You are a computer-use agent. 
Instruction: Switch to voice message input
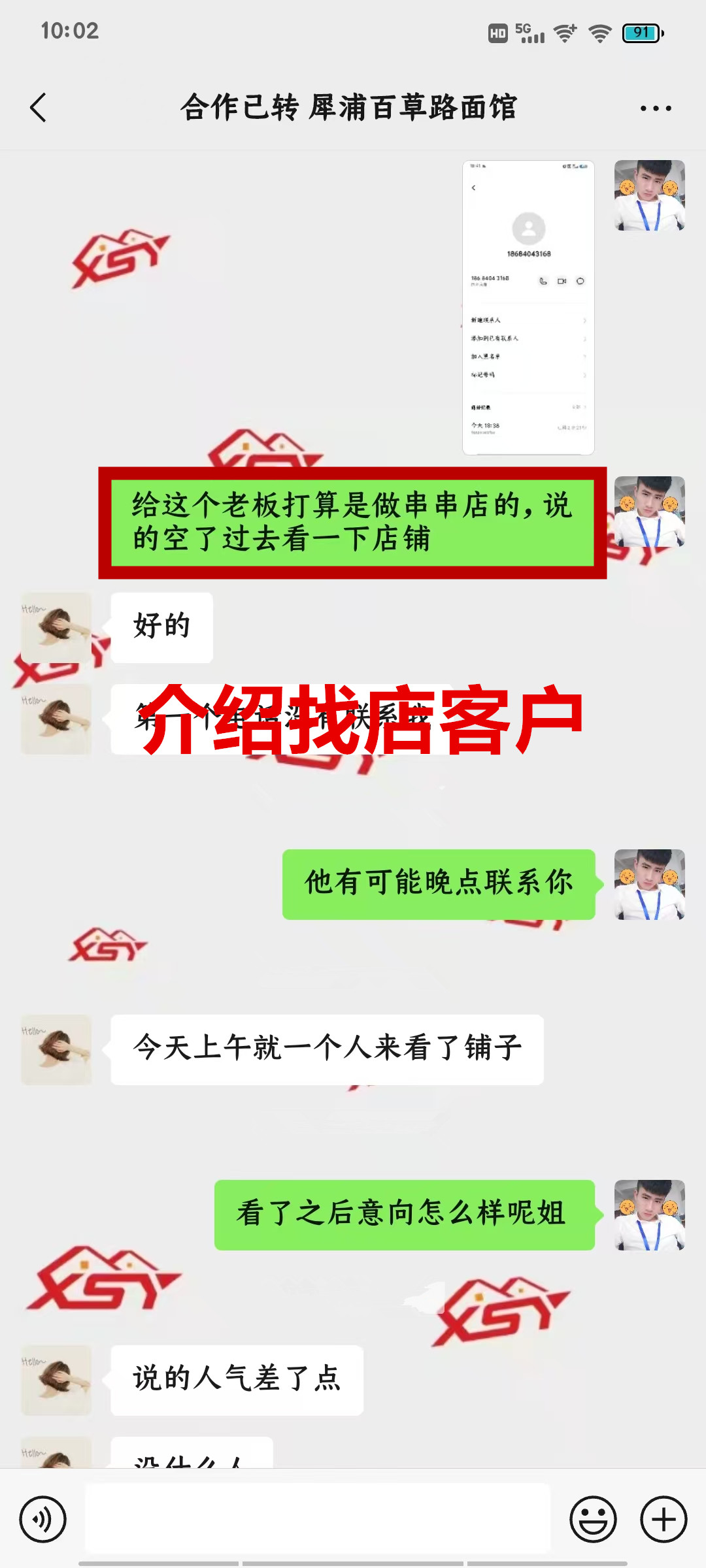click(x=43, y=1519)
